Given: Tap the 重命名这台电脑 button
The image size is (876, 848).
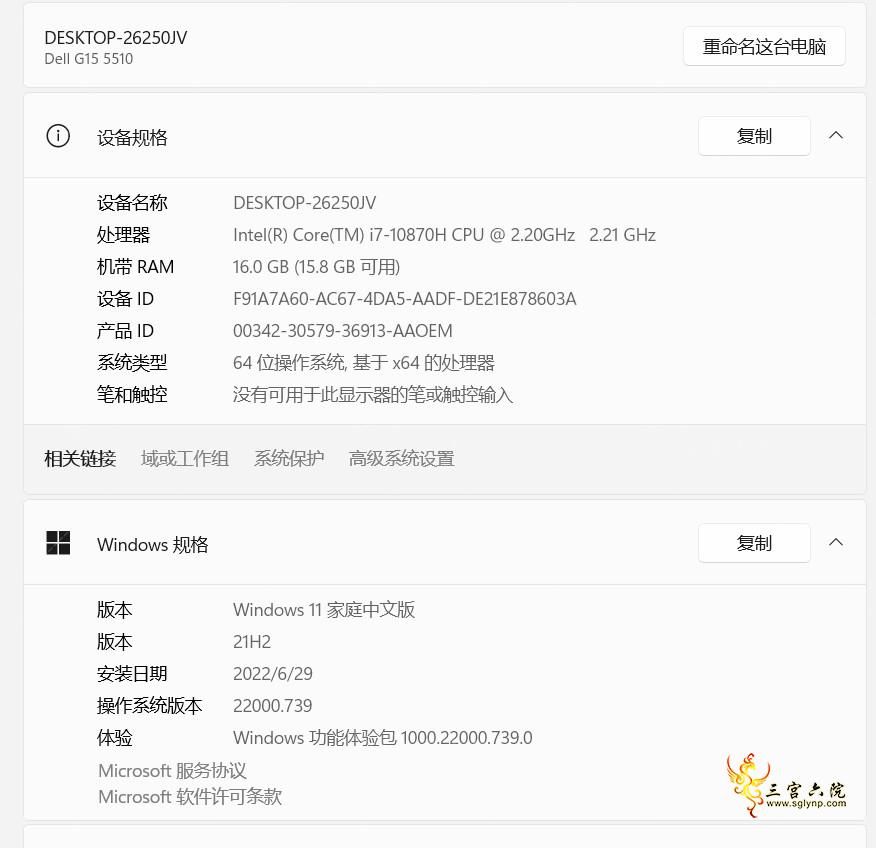Looking at the screenshot, I should 764,47.
